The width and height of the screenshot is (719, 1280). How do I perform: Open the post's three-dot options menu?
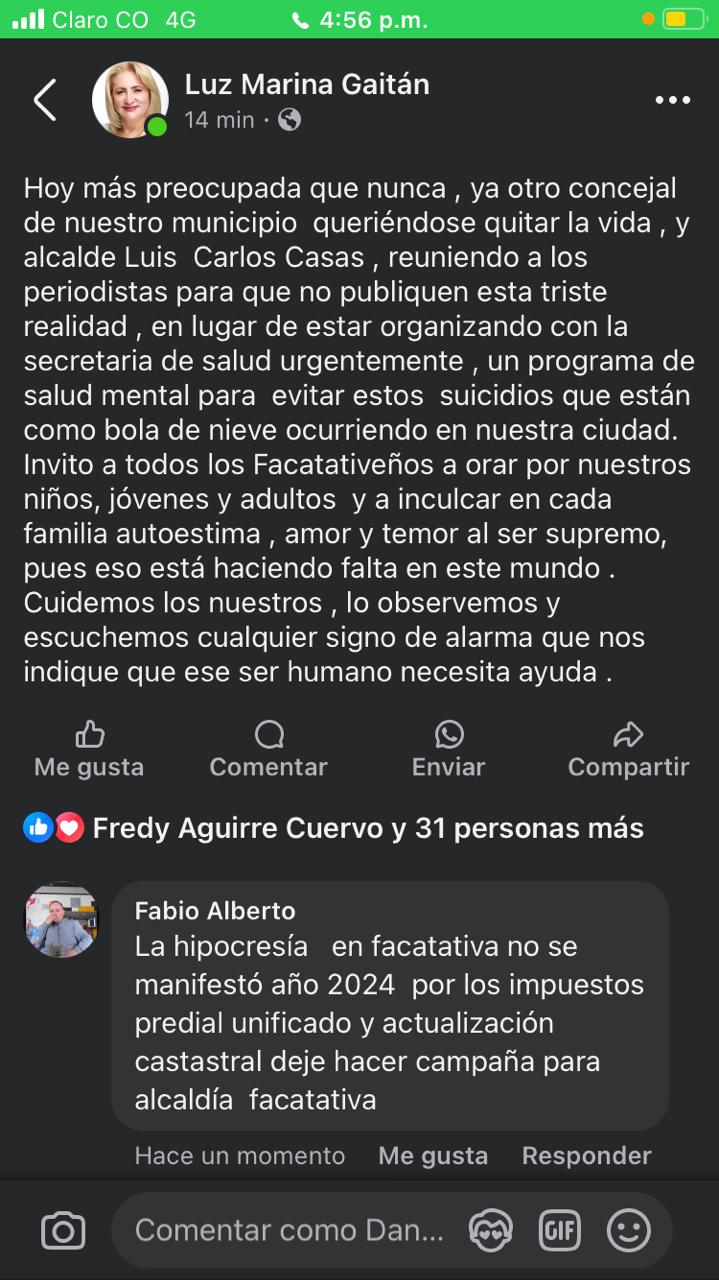(672, 100)
